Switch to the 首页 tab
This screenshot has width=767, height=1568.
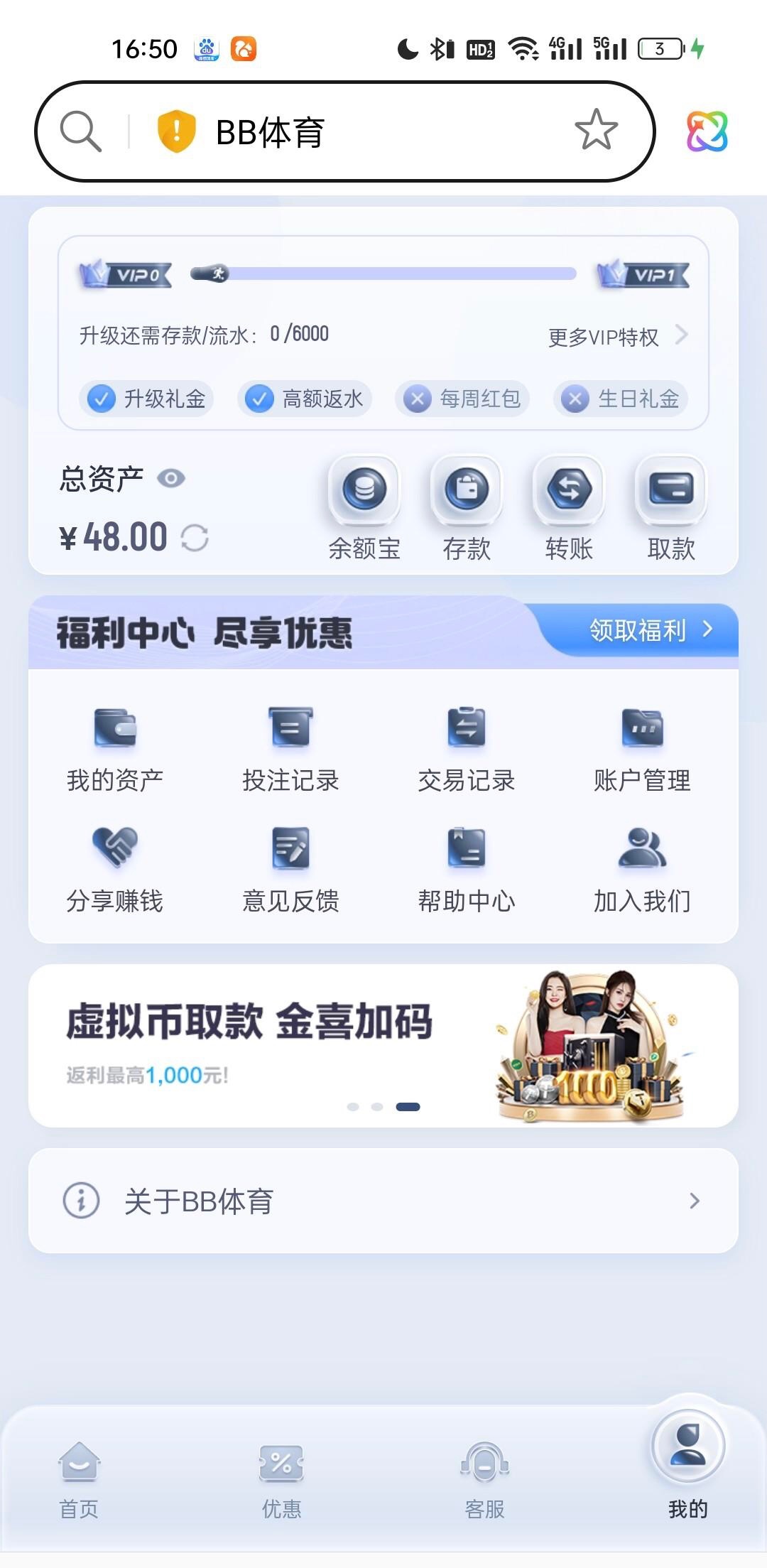pyautogui.click(x=79, y=1478)
